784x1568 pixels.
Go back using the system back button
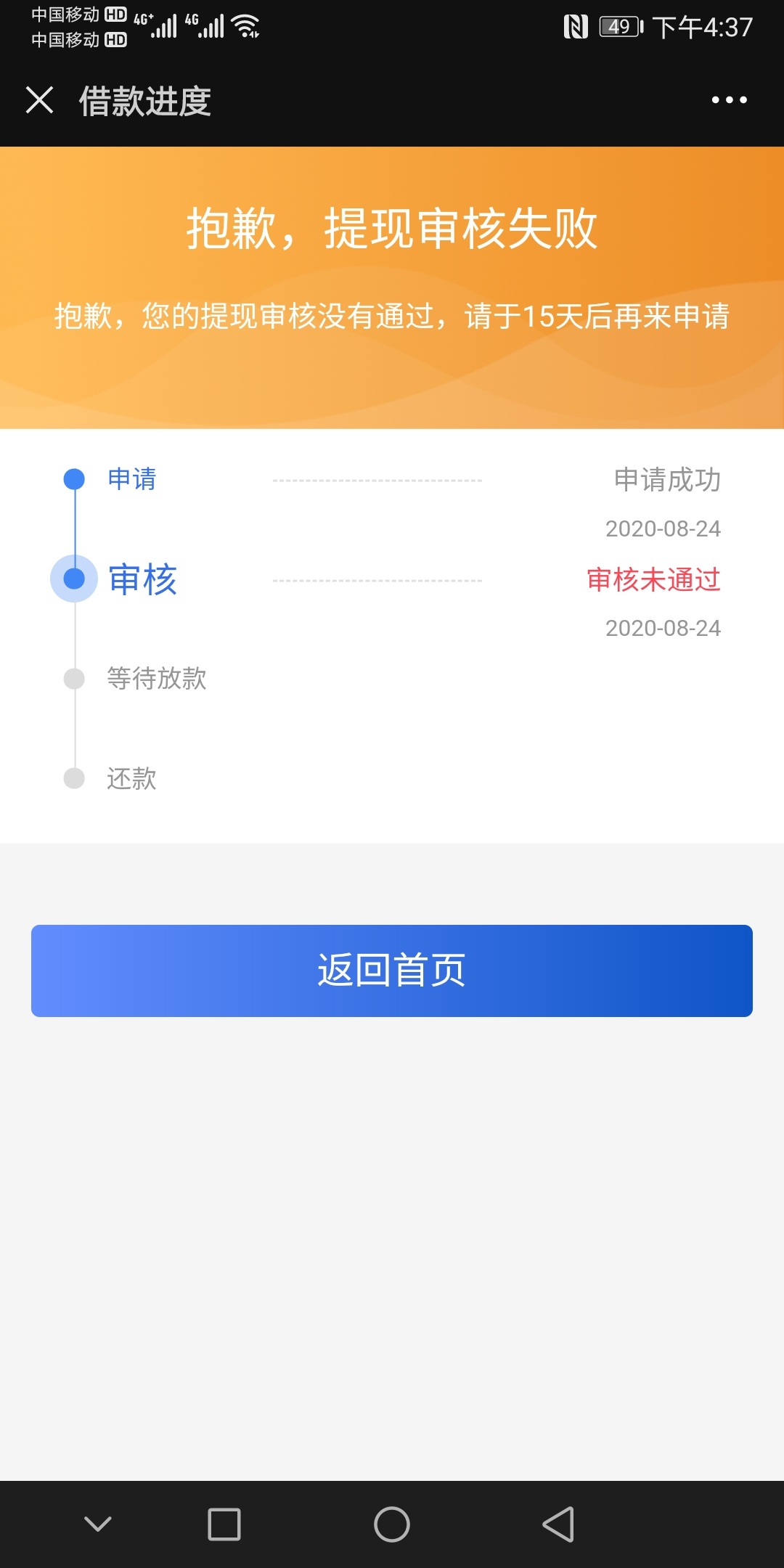pos(559,1524)
